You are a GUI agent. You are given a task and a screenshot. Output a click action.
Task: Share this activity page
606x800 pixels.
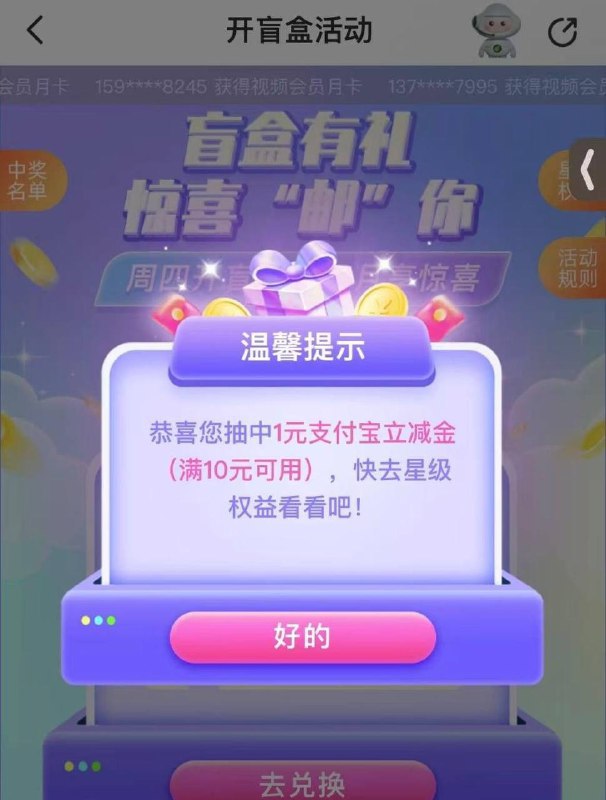click(x=563, y=32)
